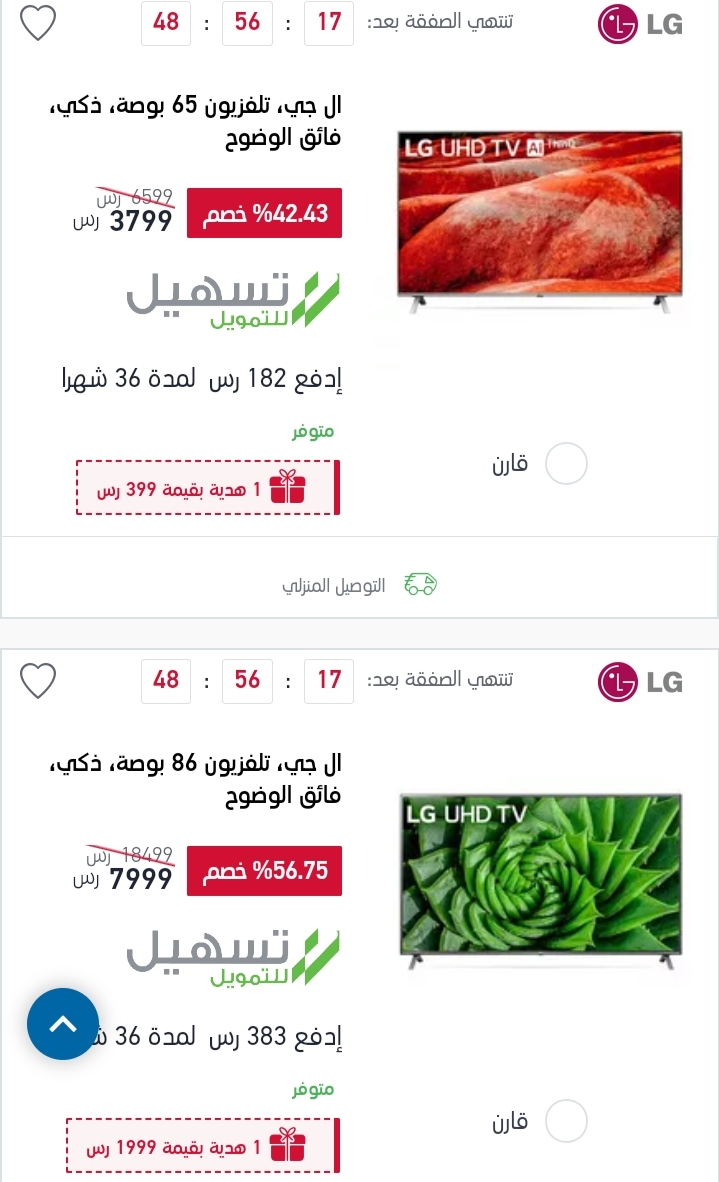Add the 65 inch LG TV to wishlist
719x1182 pixels.
[x=38, y=23]
